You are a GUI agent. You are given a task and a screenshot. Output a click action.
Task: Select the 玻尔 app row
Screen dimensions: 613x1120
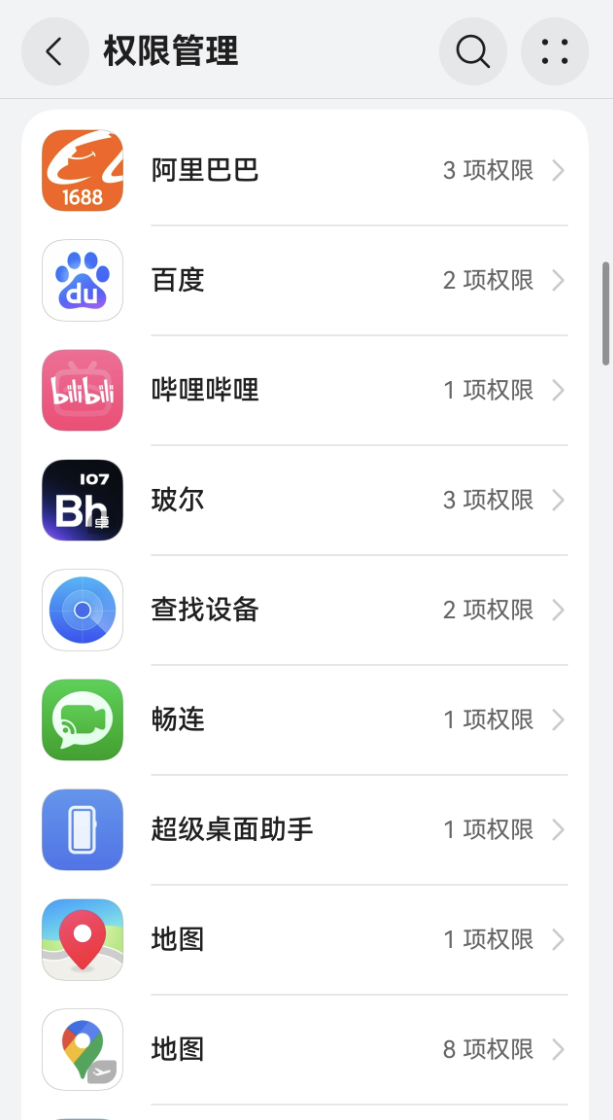[305, 500]
